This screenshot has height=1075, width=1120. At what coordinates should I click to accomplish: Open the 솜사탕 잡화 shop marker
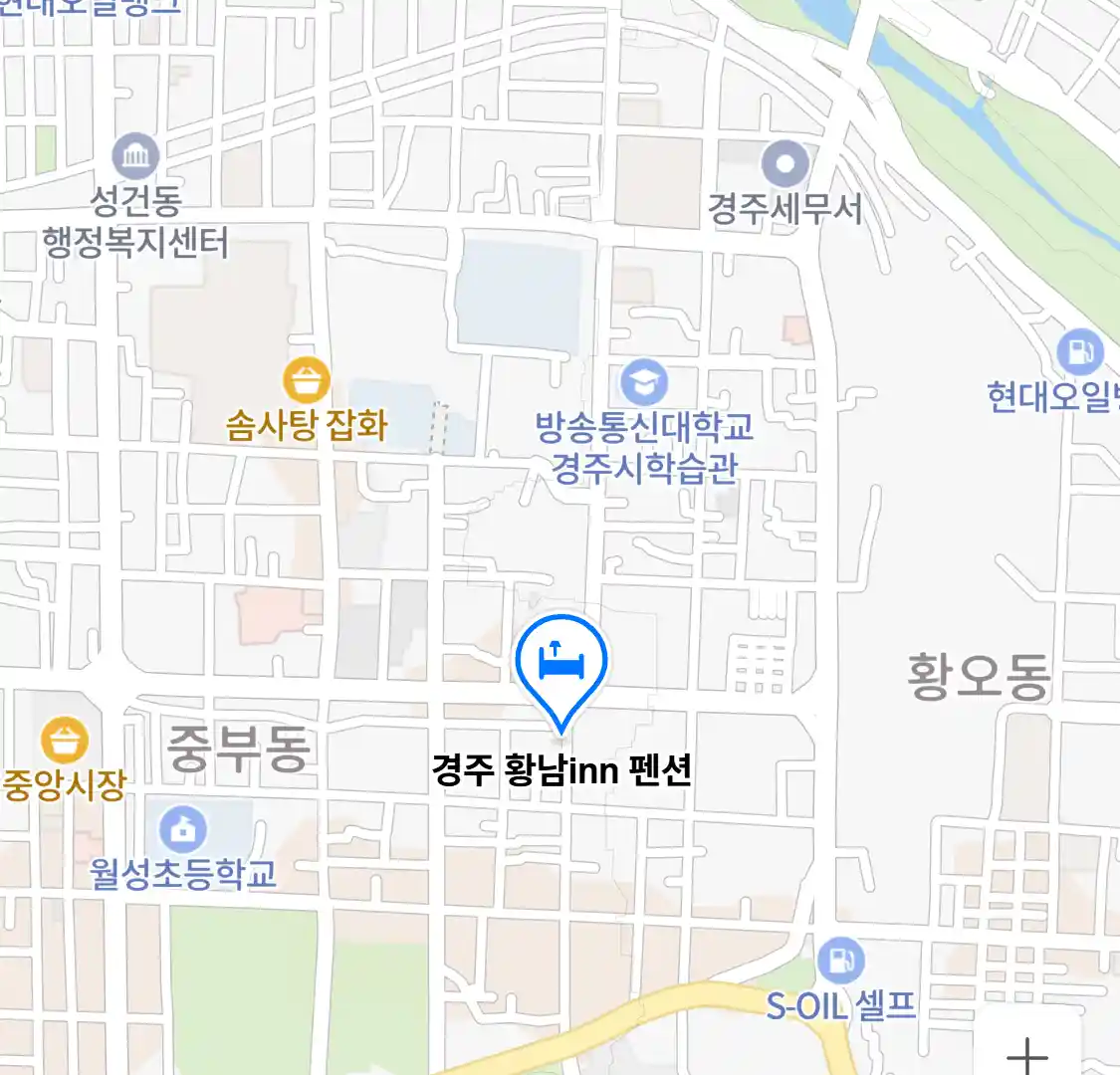point(307,380)
